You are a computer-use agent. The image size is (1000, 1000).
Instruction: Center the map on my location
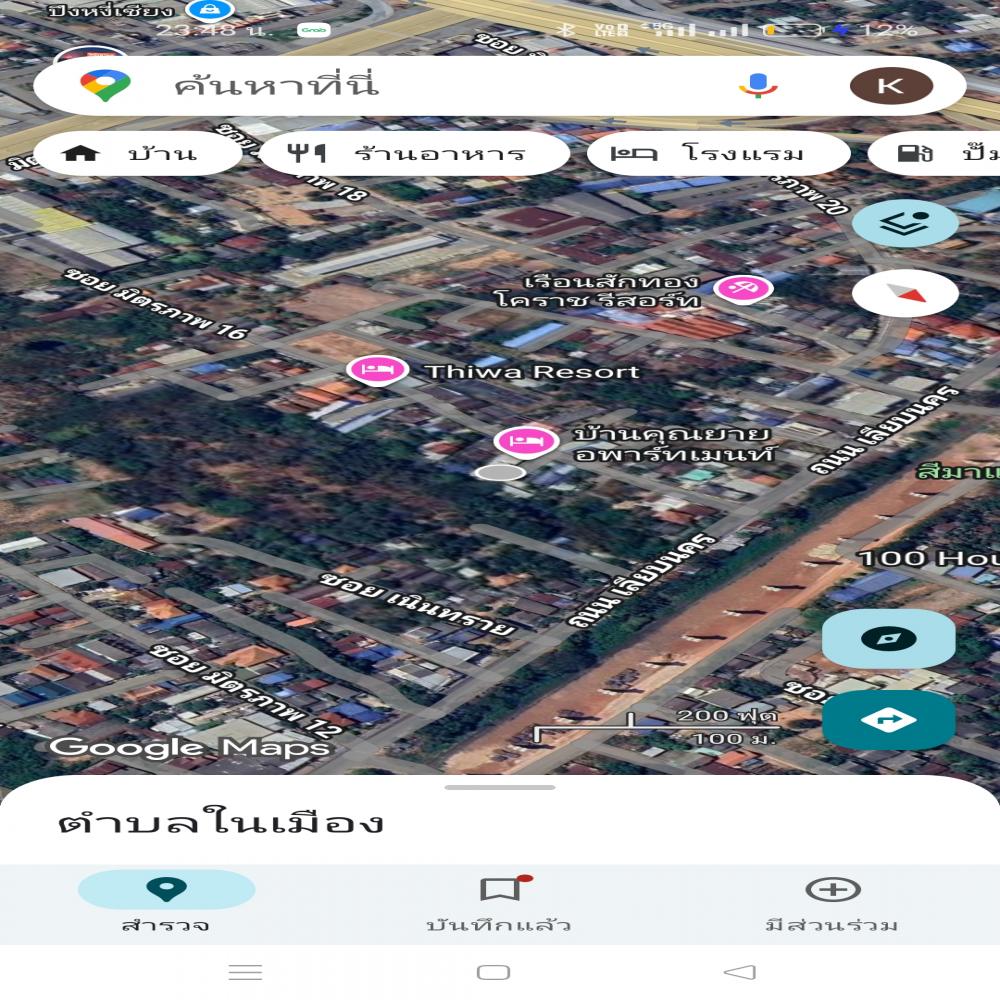tap(888, 639)
